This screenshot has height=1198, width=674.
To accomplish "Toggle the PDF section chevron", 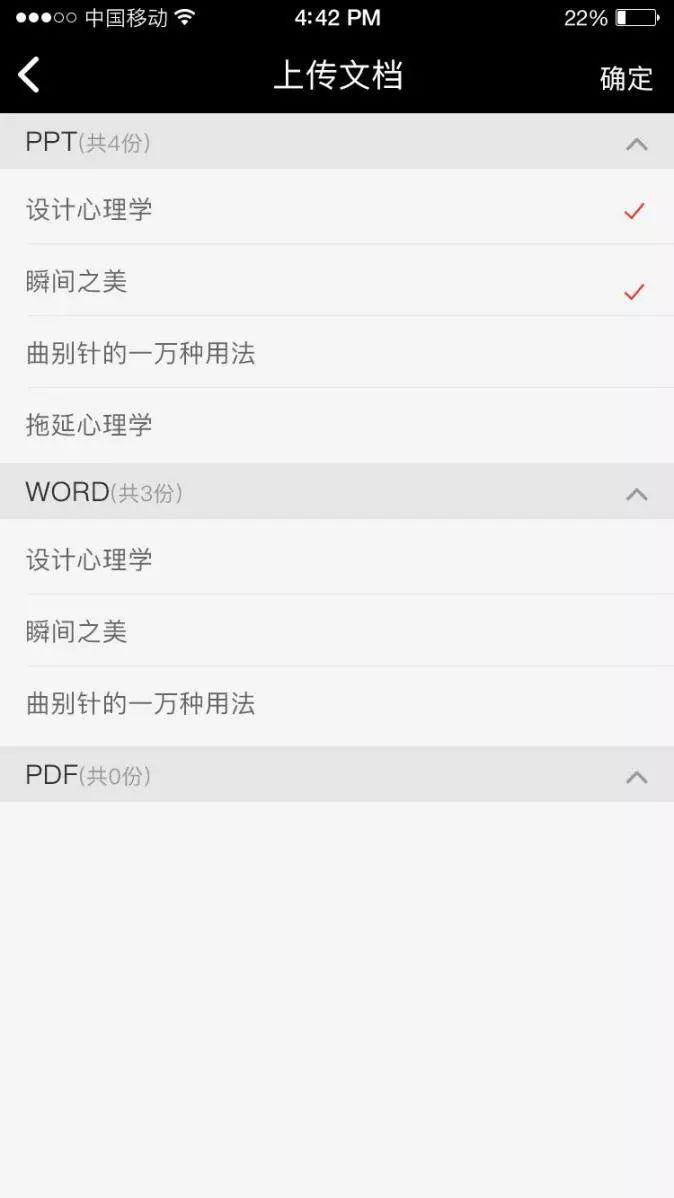I will pyautogui.click(x=637, y=777).
